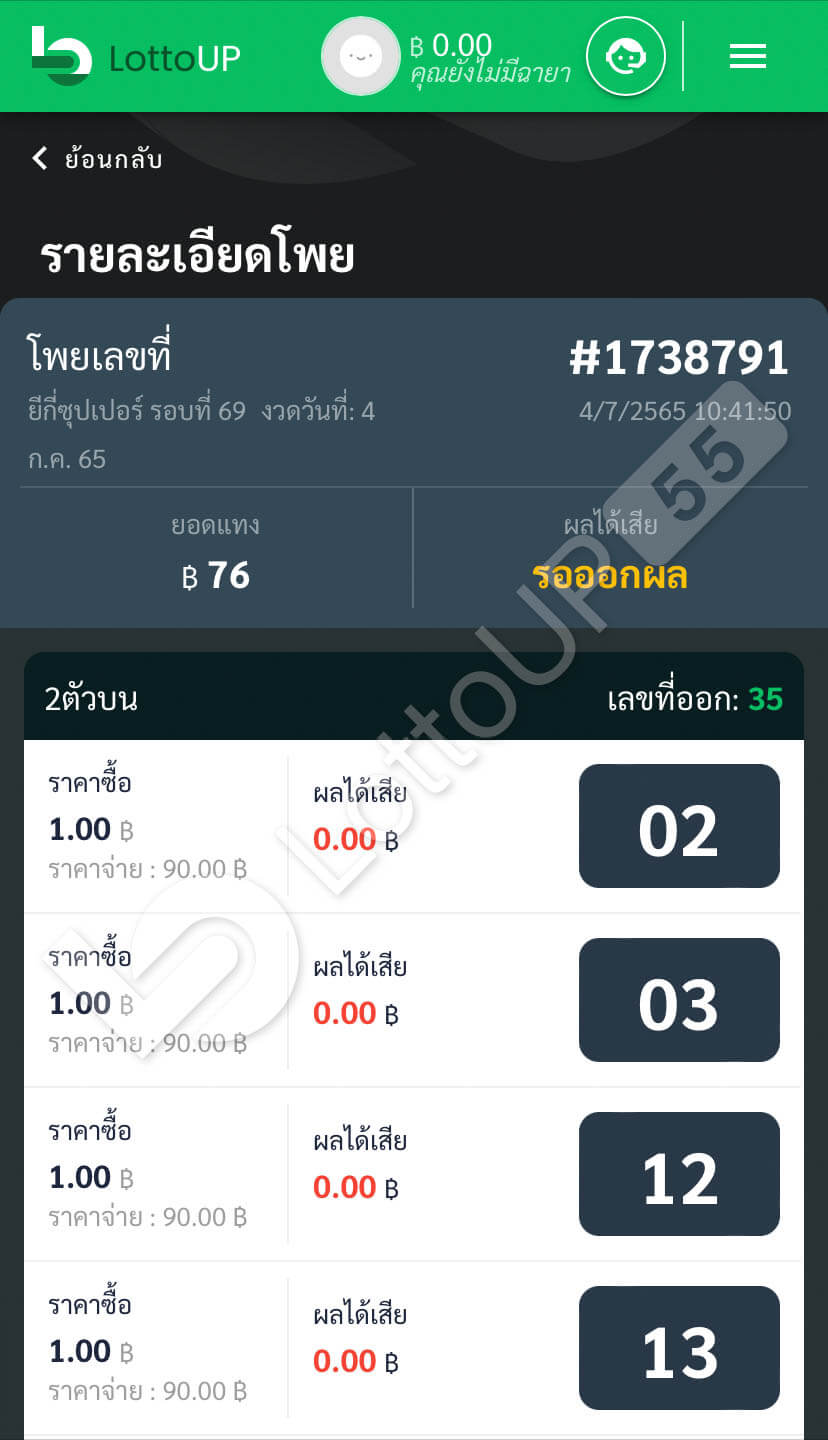Open the LottoUP home logo
The height and width of the screenshot is (1440, 828).
[135, 57]
